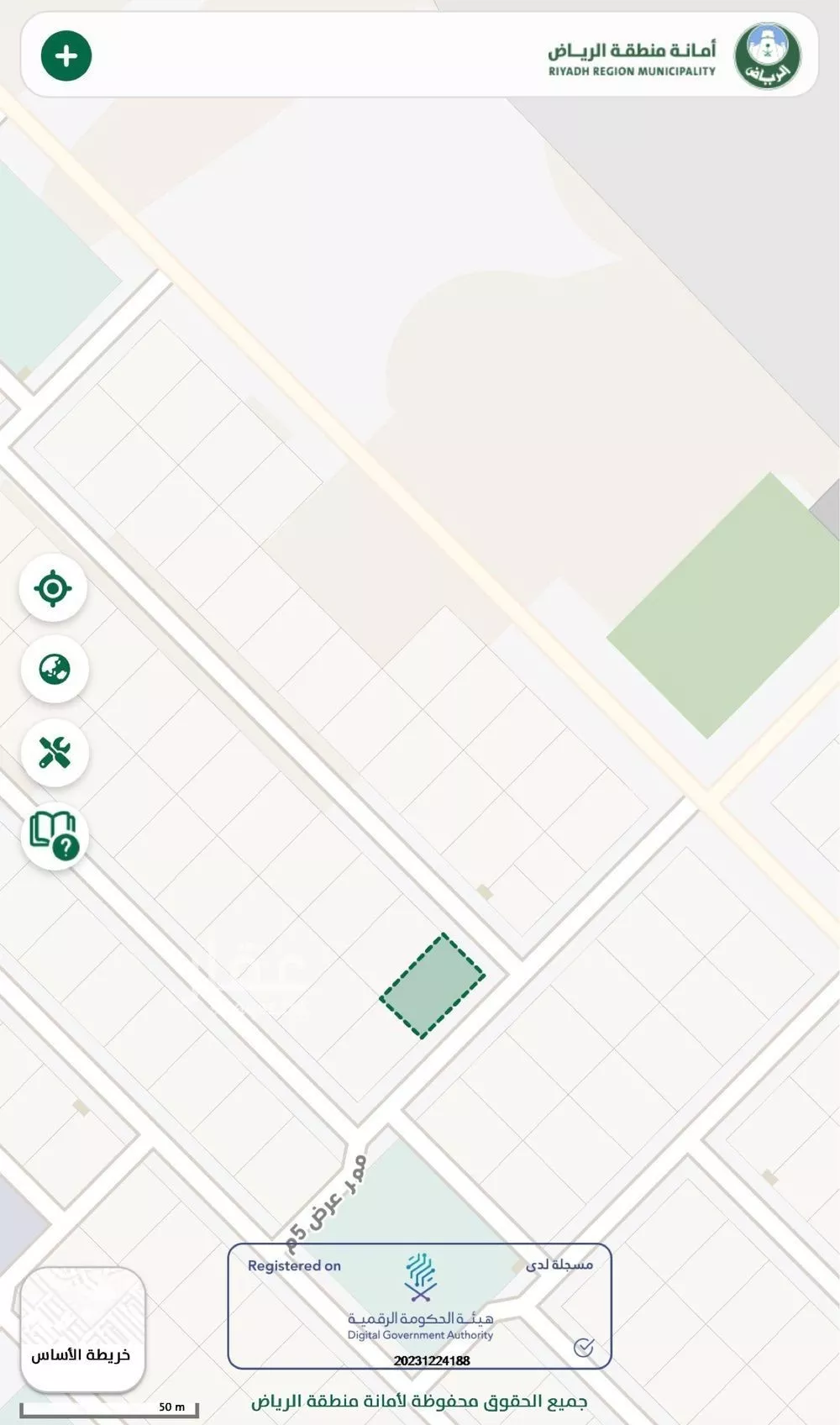Screen dimensions: 840x1425
Task: Click the green plus button
Action: point(66,56)
